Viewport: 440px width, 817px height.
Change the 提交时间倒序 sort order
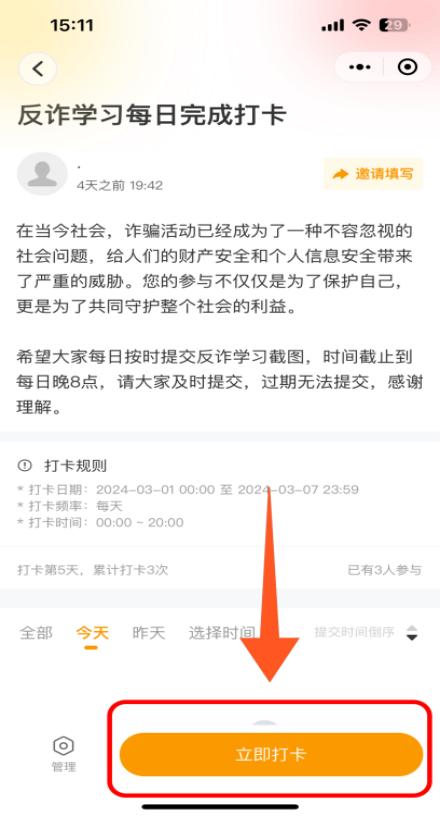[366, 633]
